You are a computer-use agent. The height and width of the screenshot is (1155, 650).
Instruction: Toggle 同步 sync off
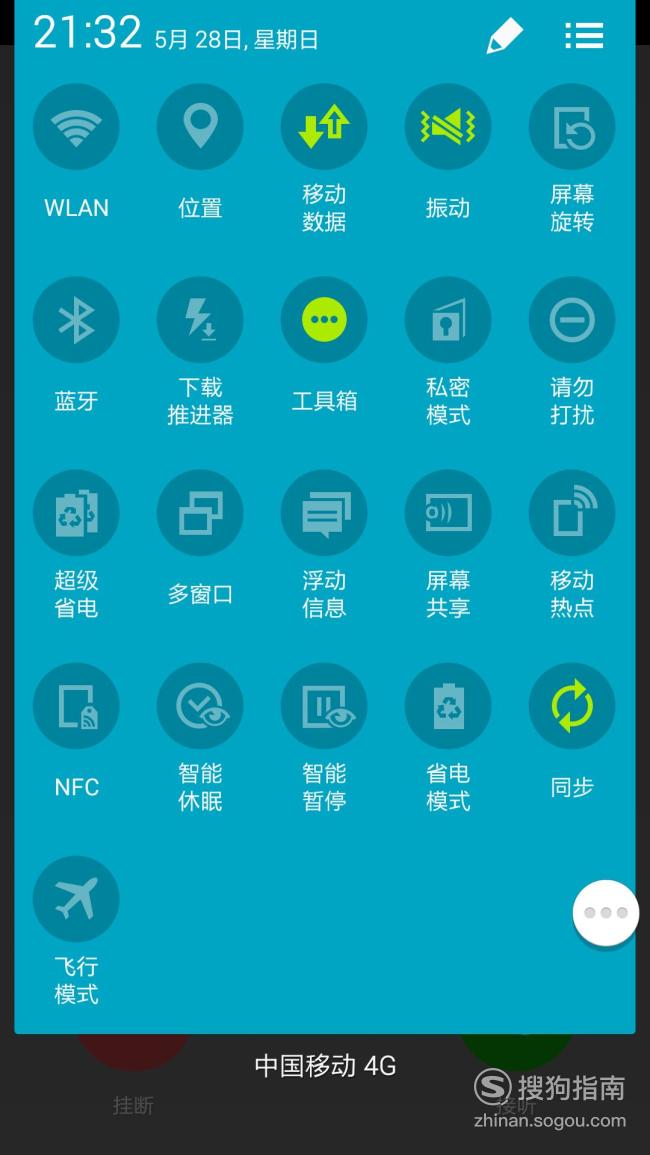[572, 706]
